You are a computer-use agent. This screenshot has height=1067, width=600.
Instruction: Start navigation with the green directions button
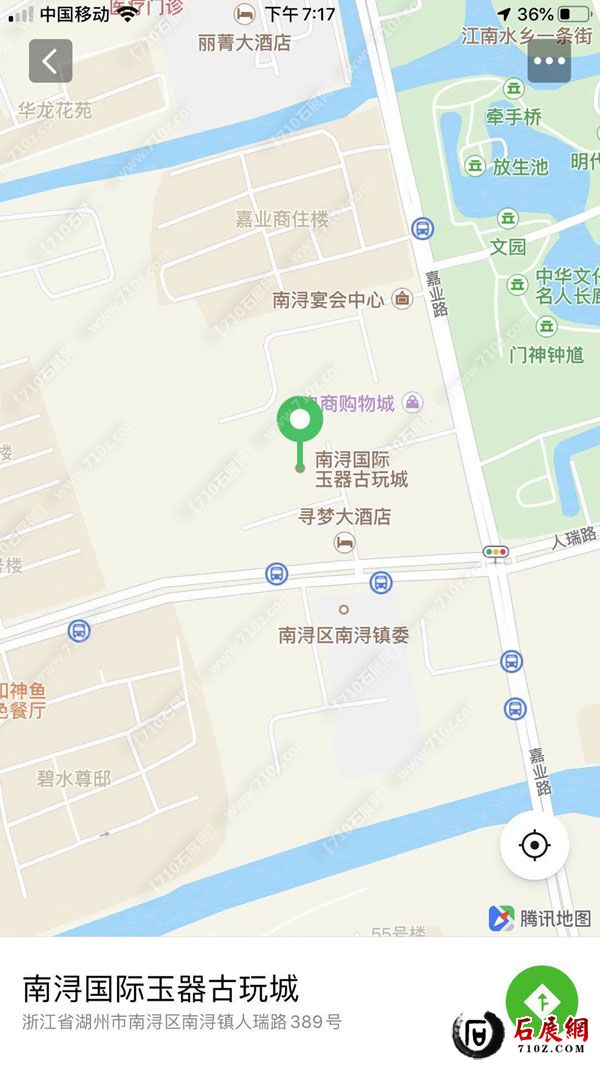coord(541,997)
